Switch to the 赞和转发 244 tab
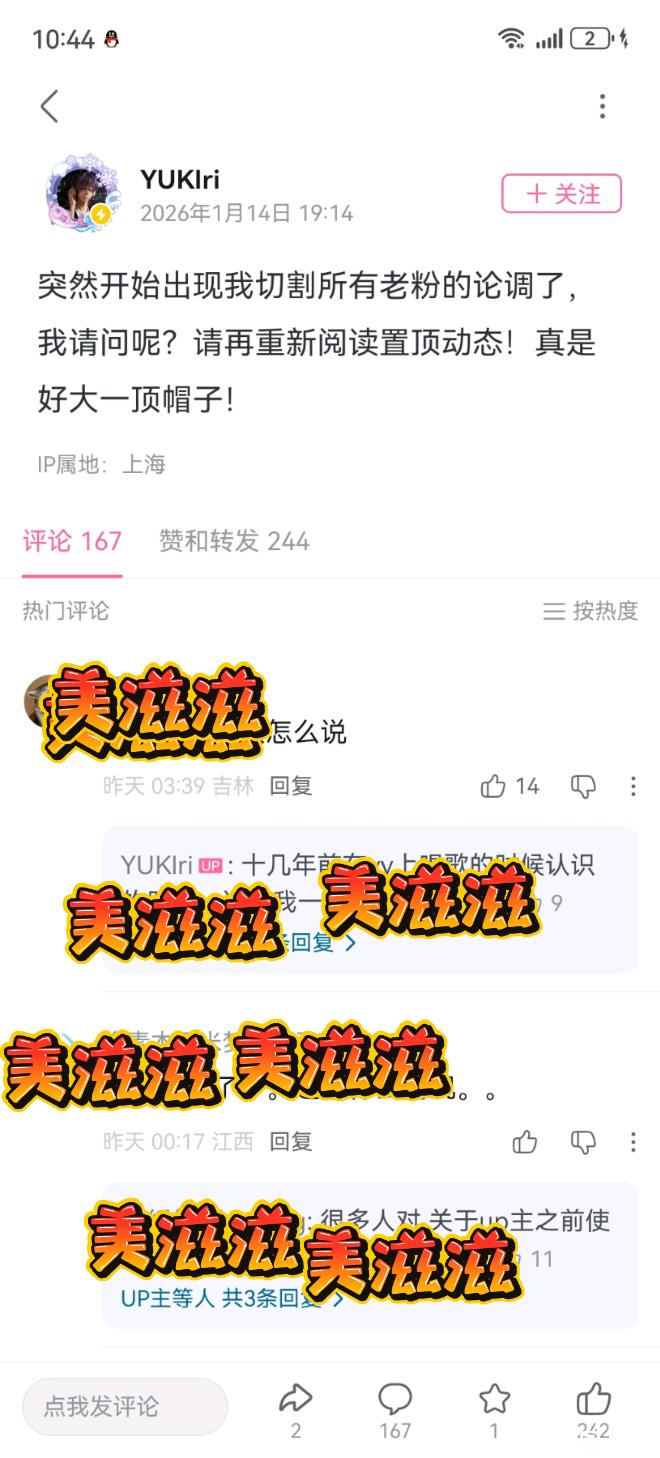 [x=234, y=541]
